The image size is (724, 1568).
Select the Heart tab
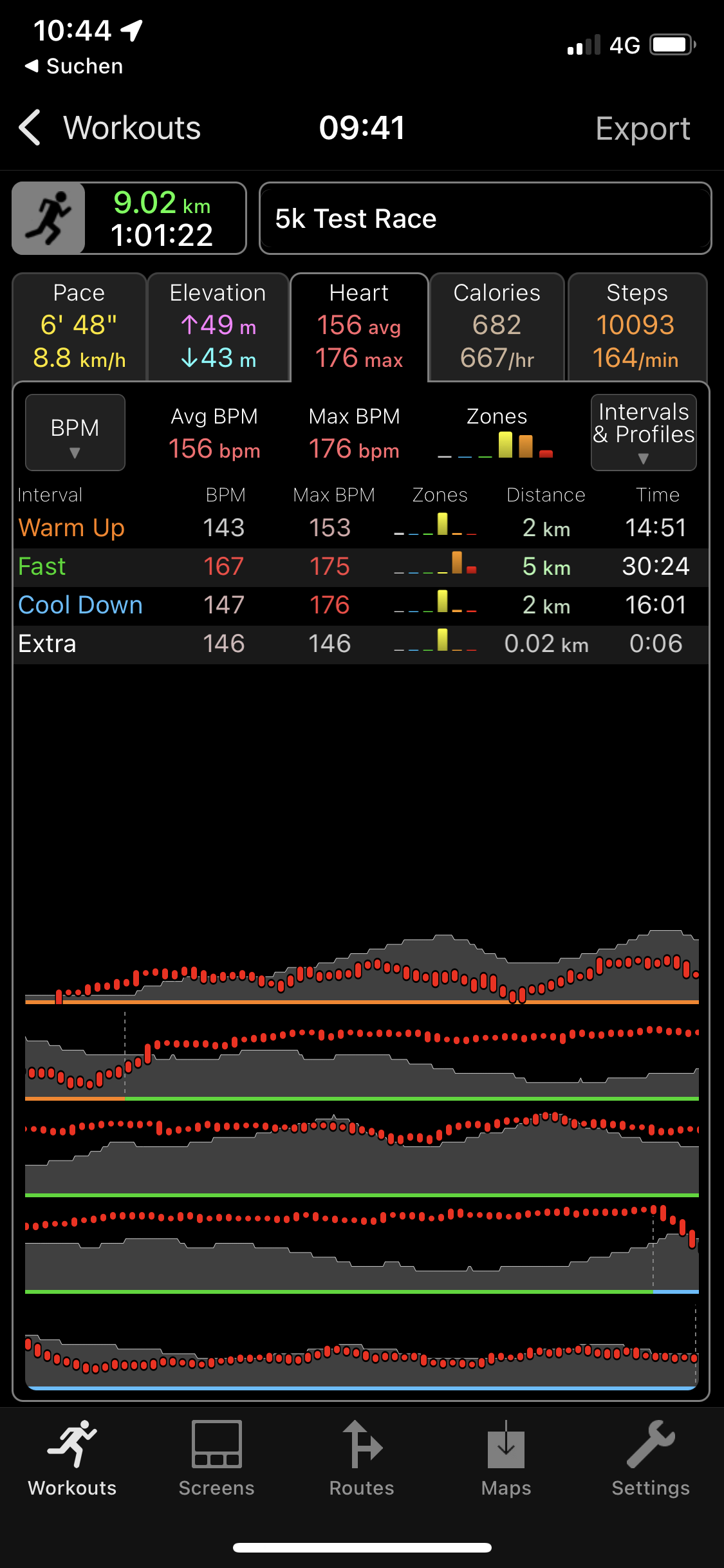[359, 327]
